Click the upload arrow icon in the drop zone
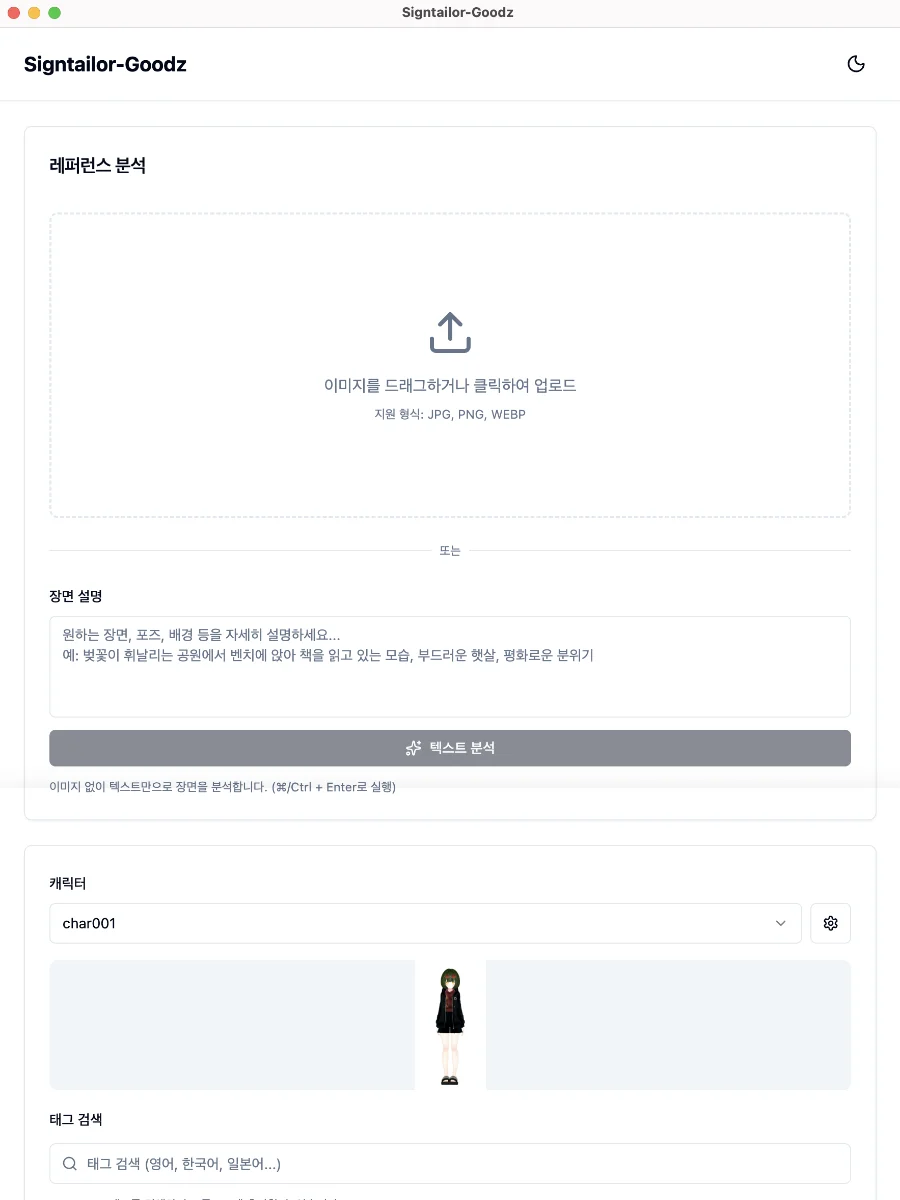Screen dimensions: 900x1200 pyautogui.click(x=450, y=332)
